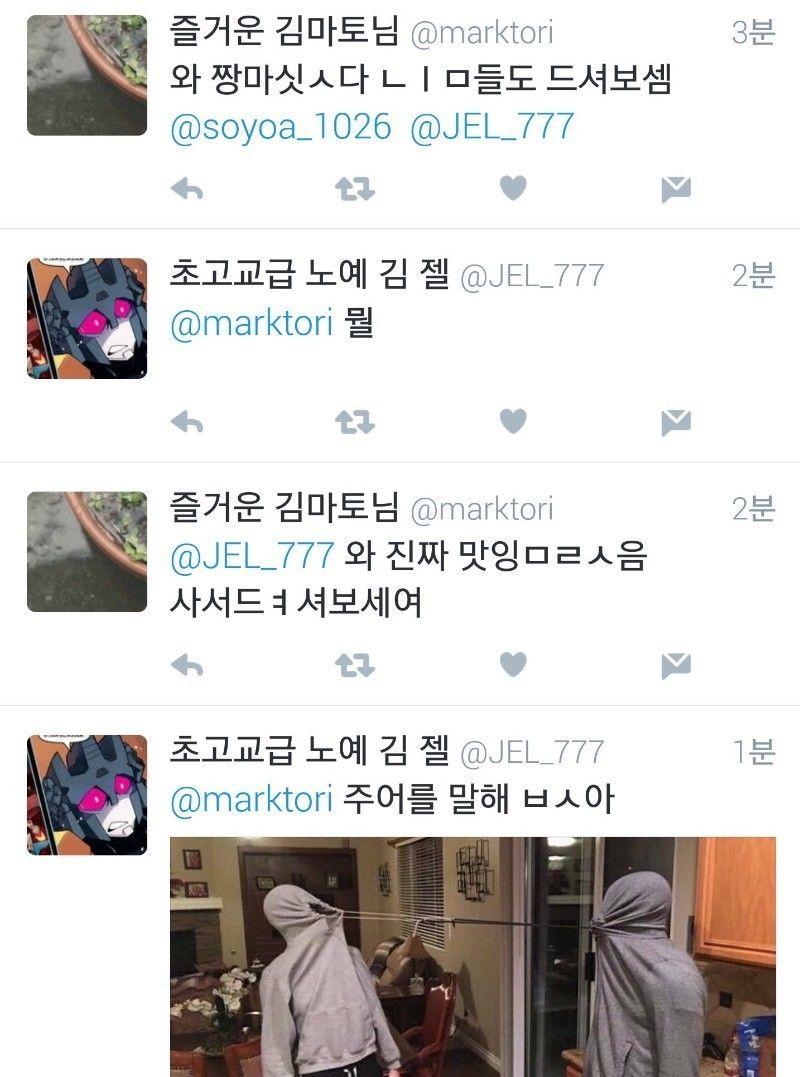Screen dimensions: 800x1077
Task: Open @marktori mention in the 주어를 말해 tweet
Action: click(x=251, y=800)
